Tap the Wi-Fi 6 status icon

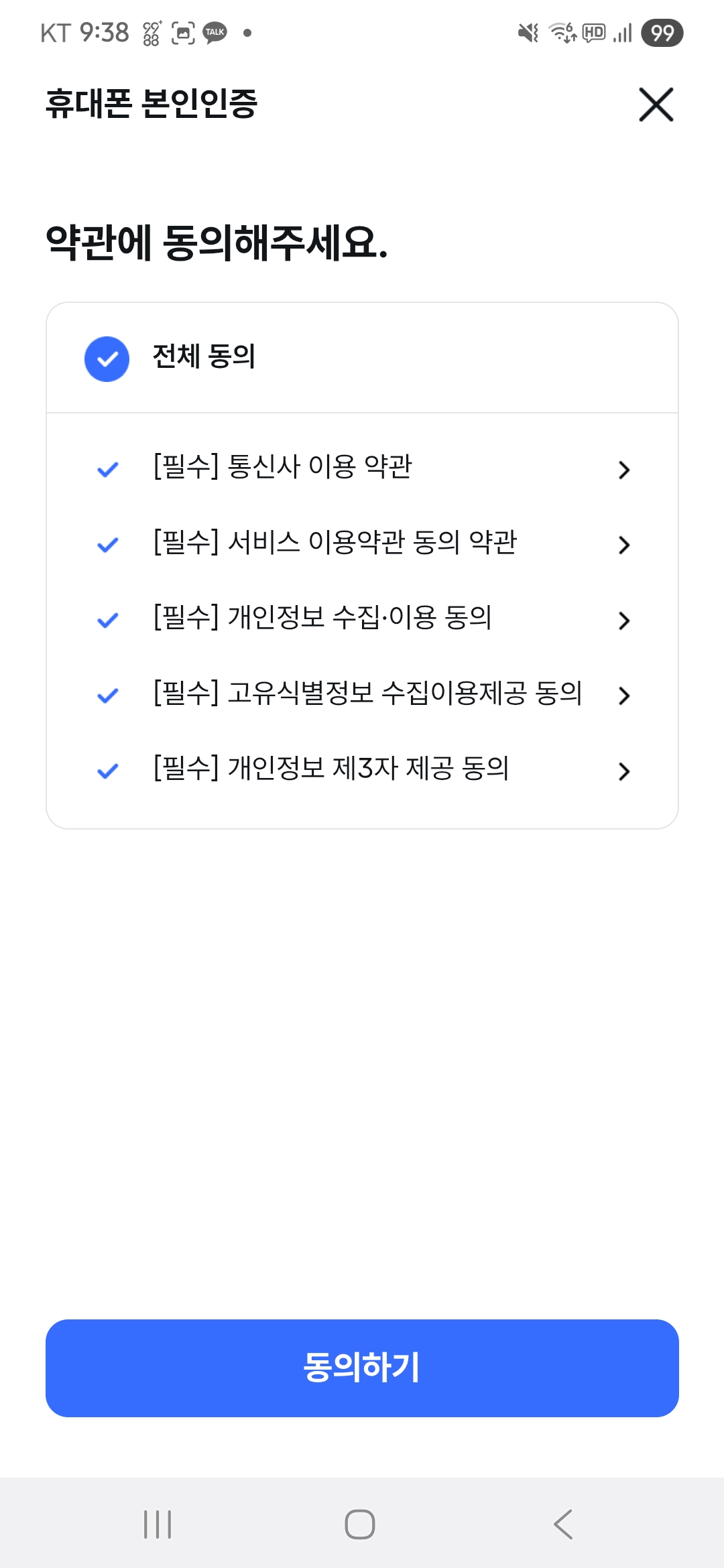(562, 31)
